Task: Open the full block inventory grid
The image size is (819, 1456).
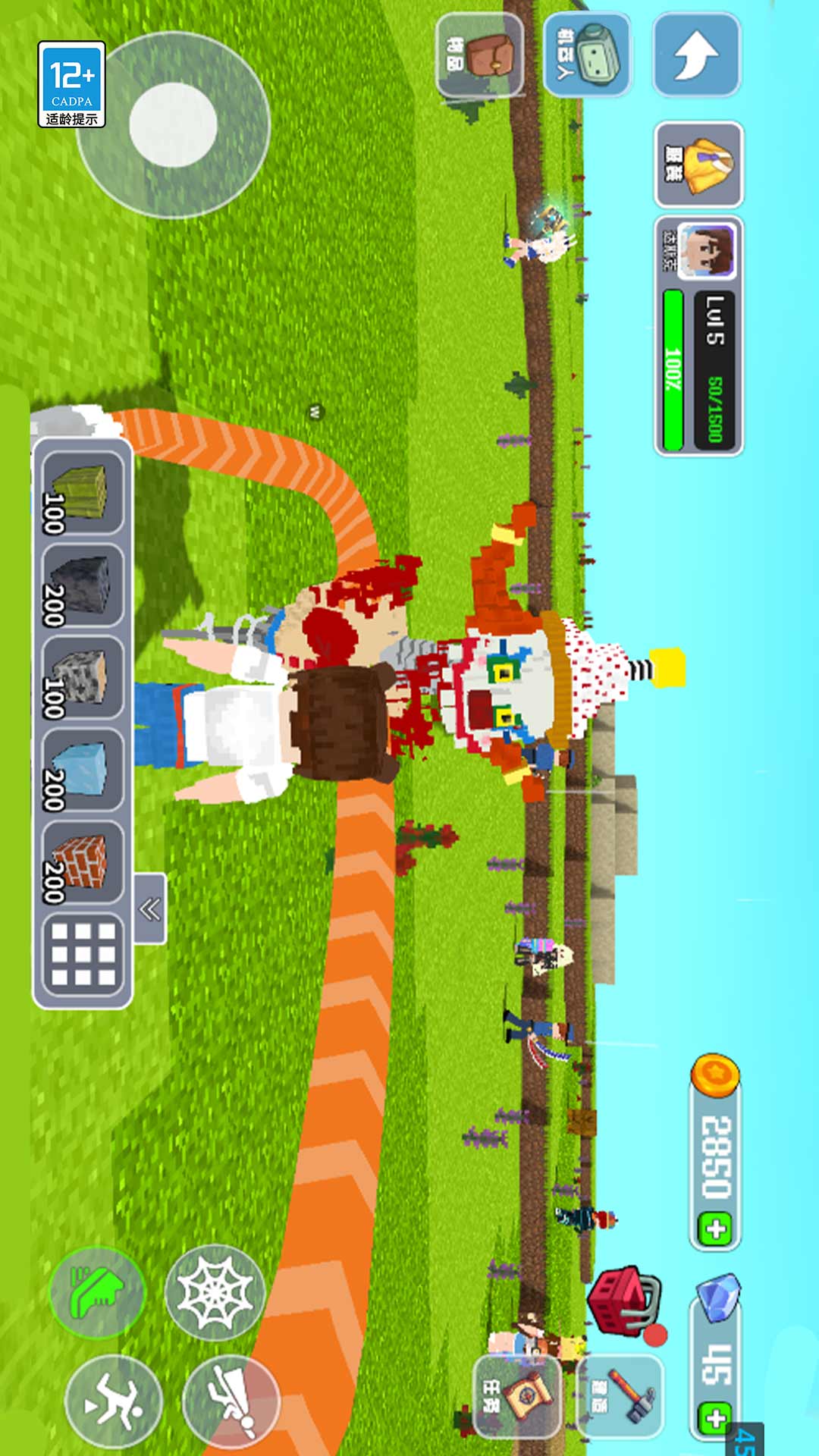Action: (82, 954)
